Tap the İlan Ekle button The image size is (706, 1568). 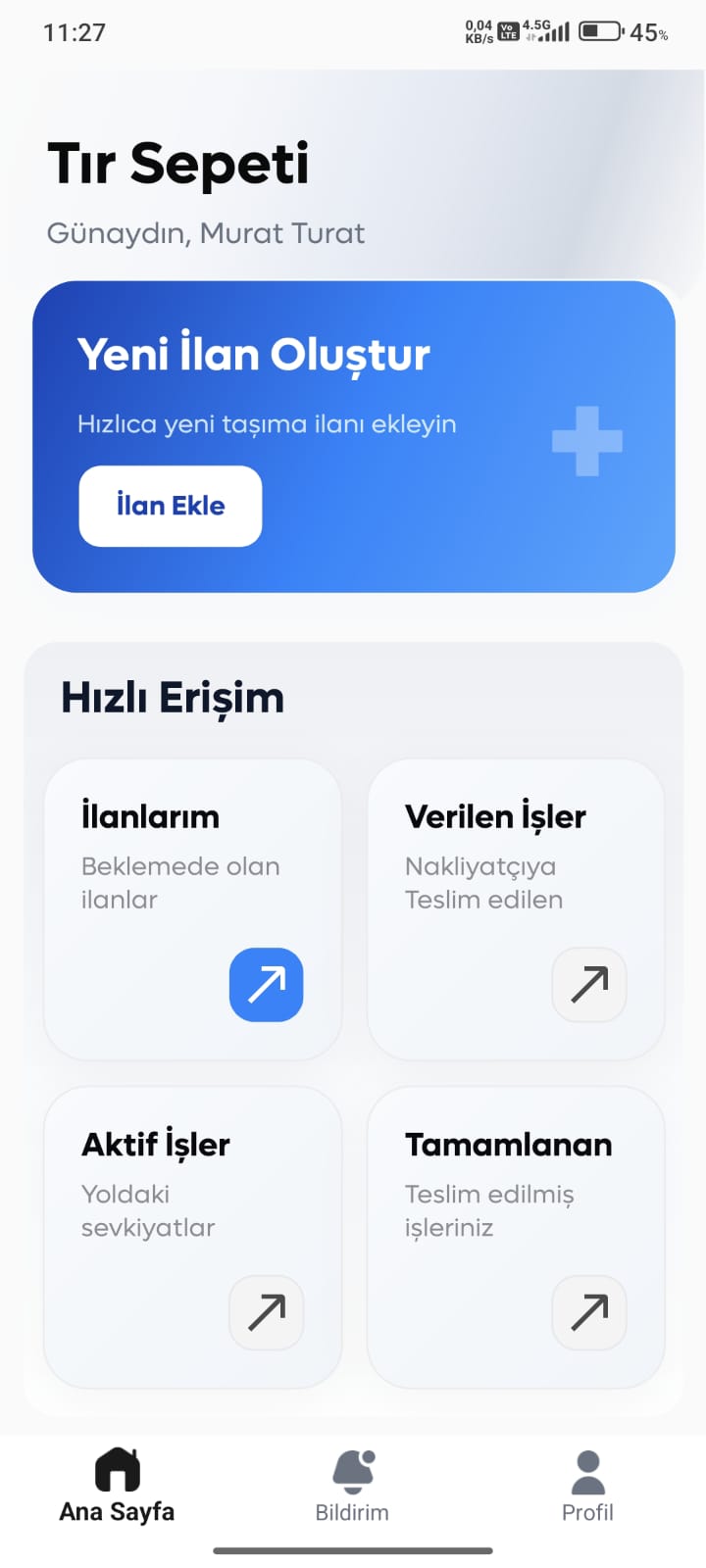click(171, 506)
